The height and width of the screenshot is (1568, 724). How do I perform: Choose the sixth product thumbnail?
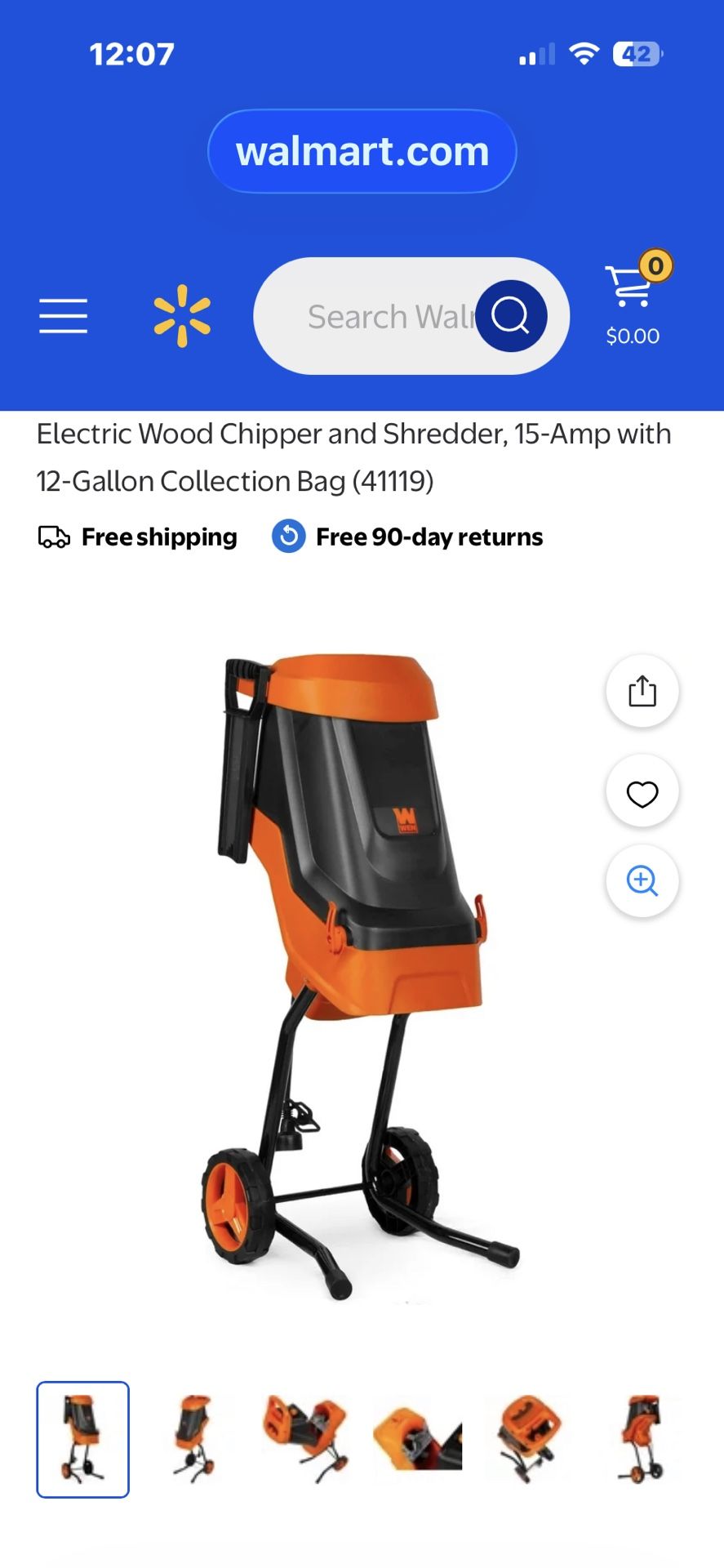pyautogui.click(x=641, y=1439)
